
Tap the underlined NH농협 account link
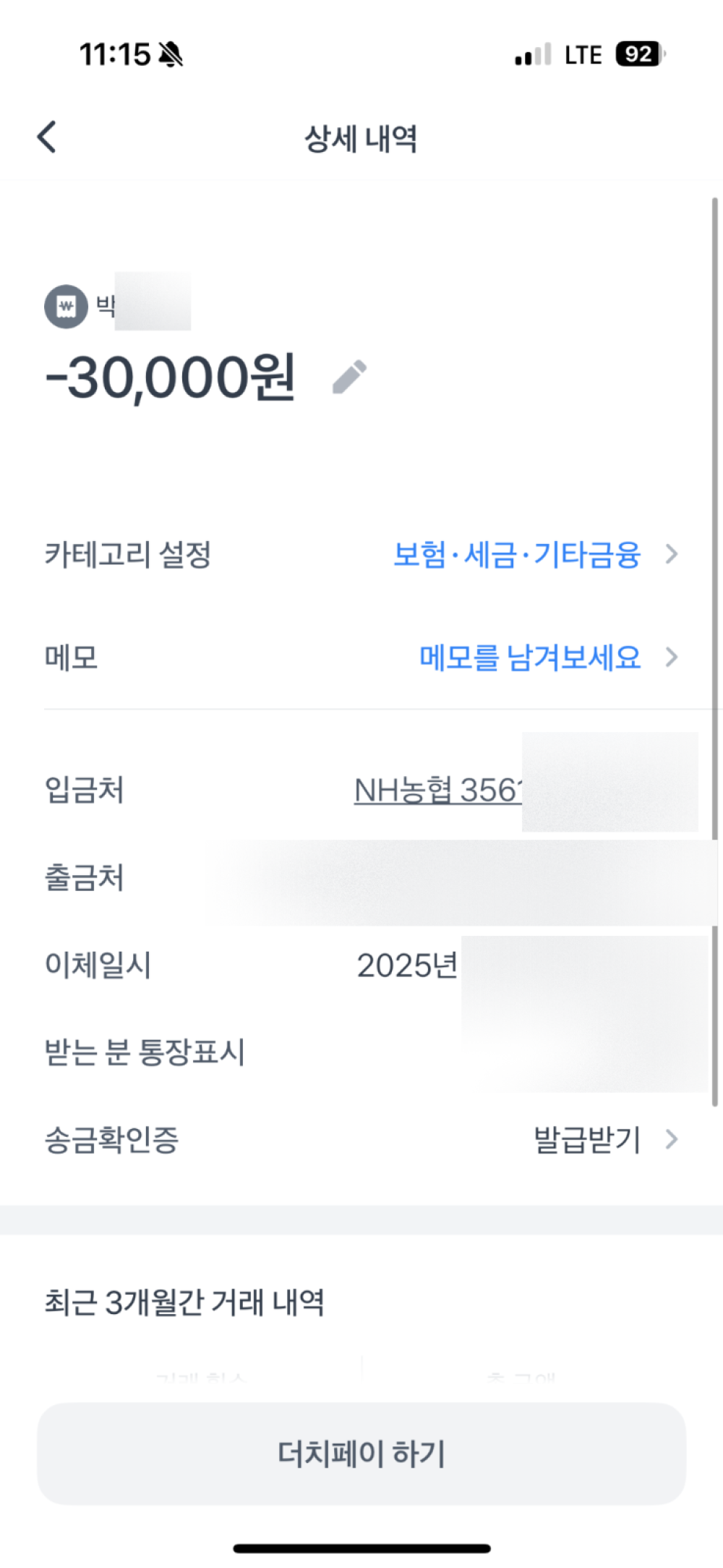(437, 790)
